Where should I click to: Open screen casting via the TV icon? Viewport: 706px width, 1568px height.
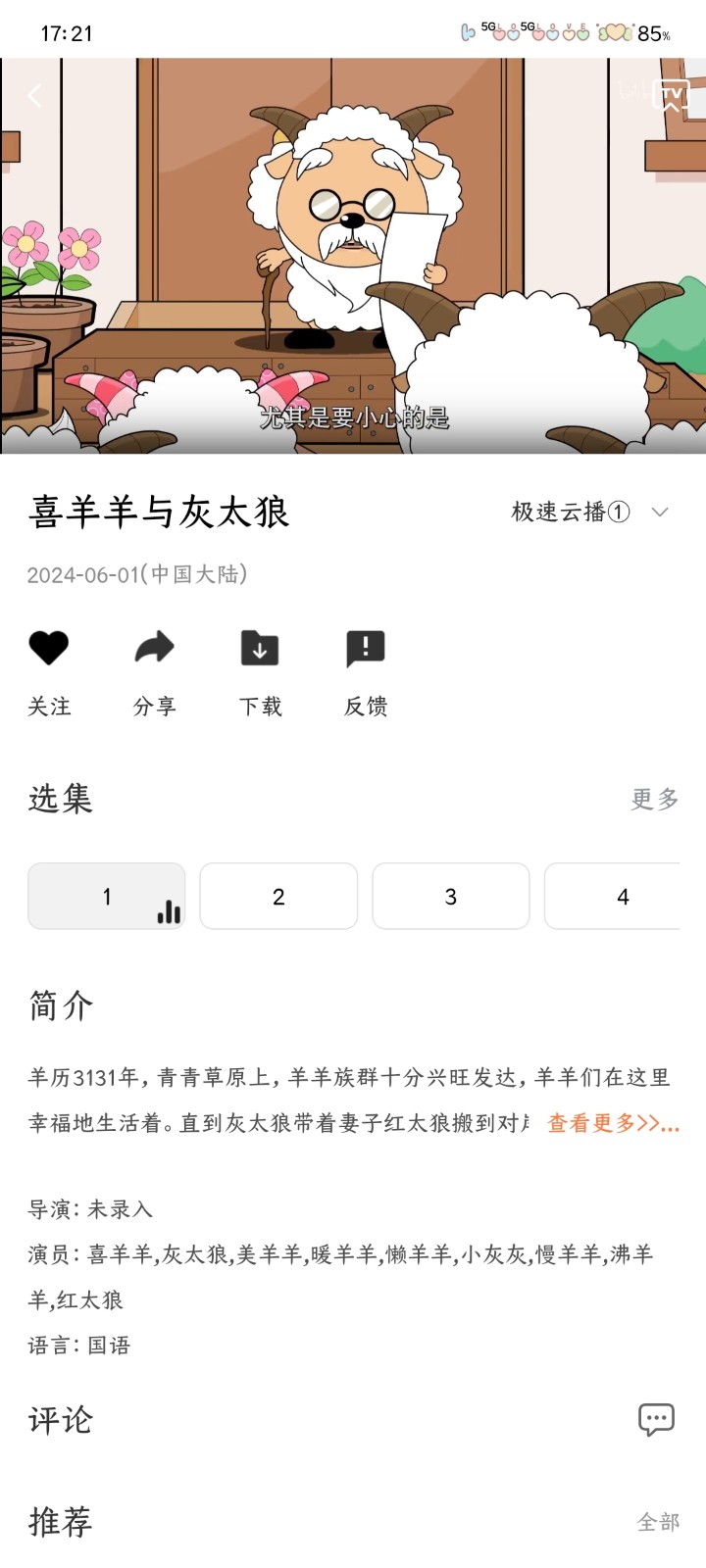click(671, 95)
